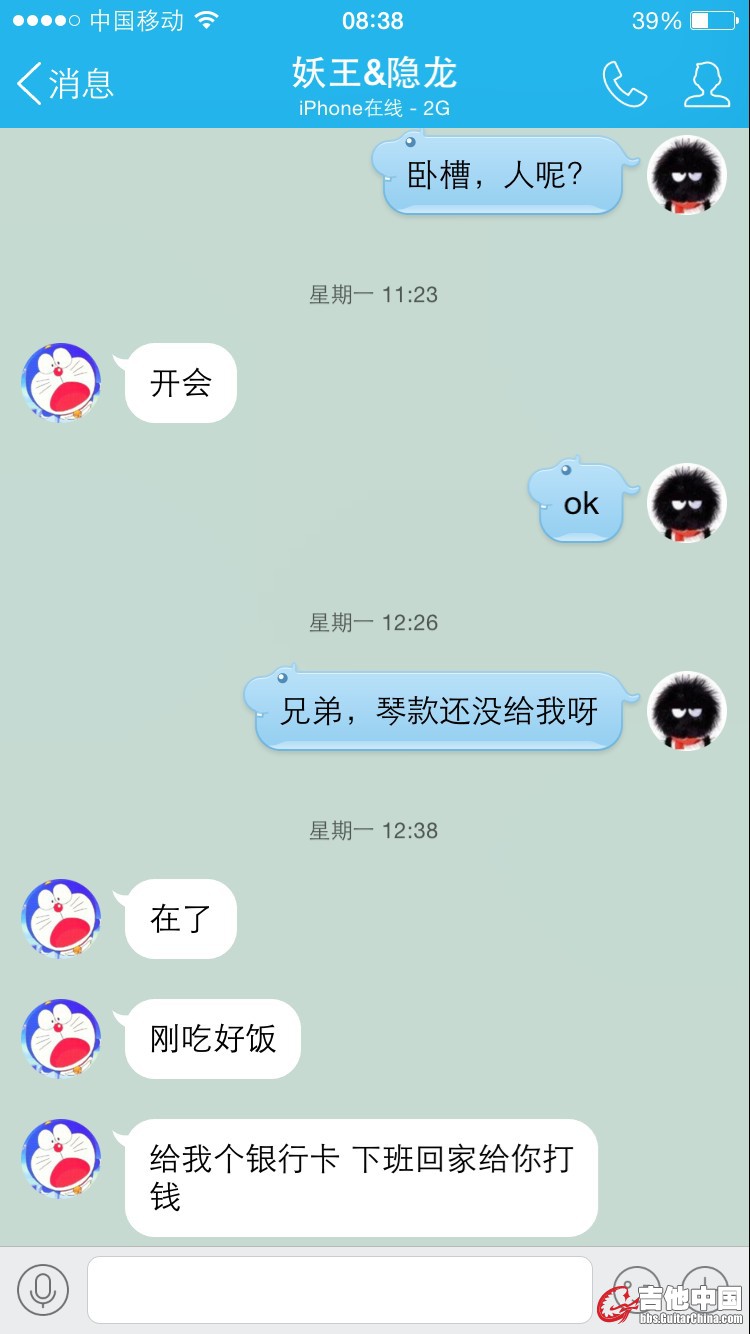The image size is (750, 1334).
Task: Open the contact profile icon
Action: coord(706,84)
